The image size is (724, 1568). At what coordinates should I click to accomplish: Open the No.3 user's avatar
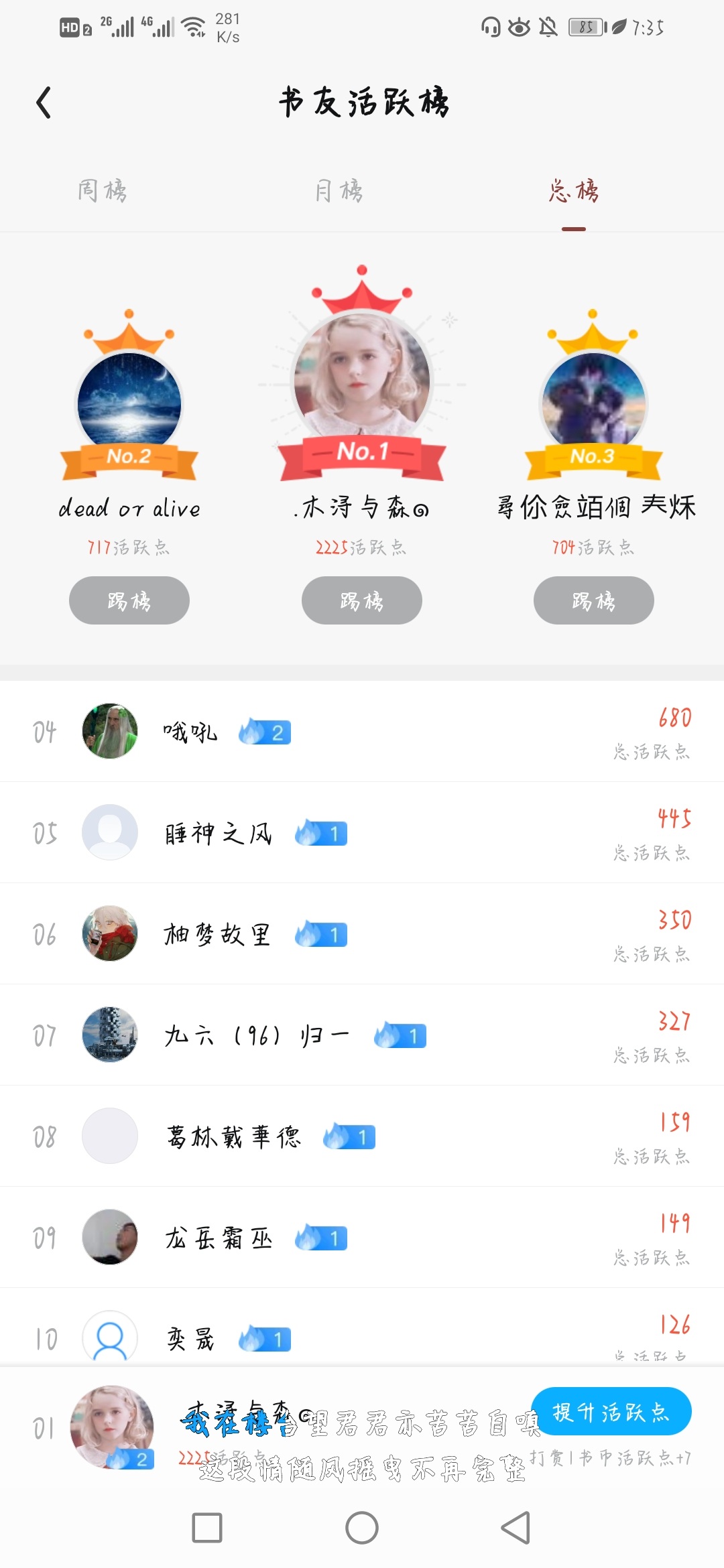[x=593, y=402]
